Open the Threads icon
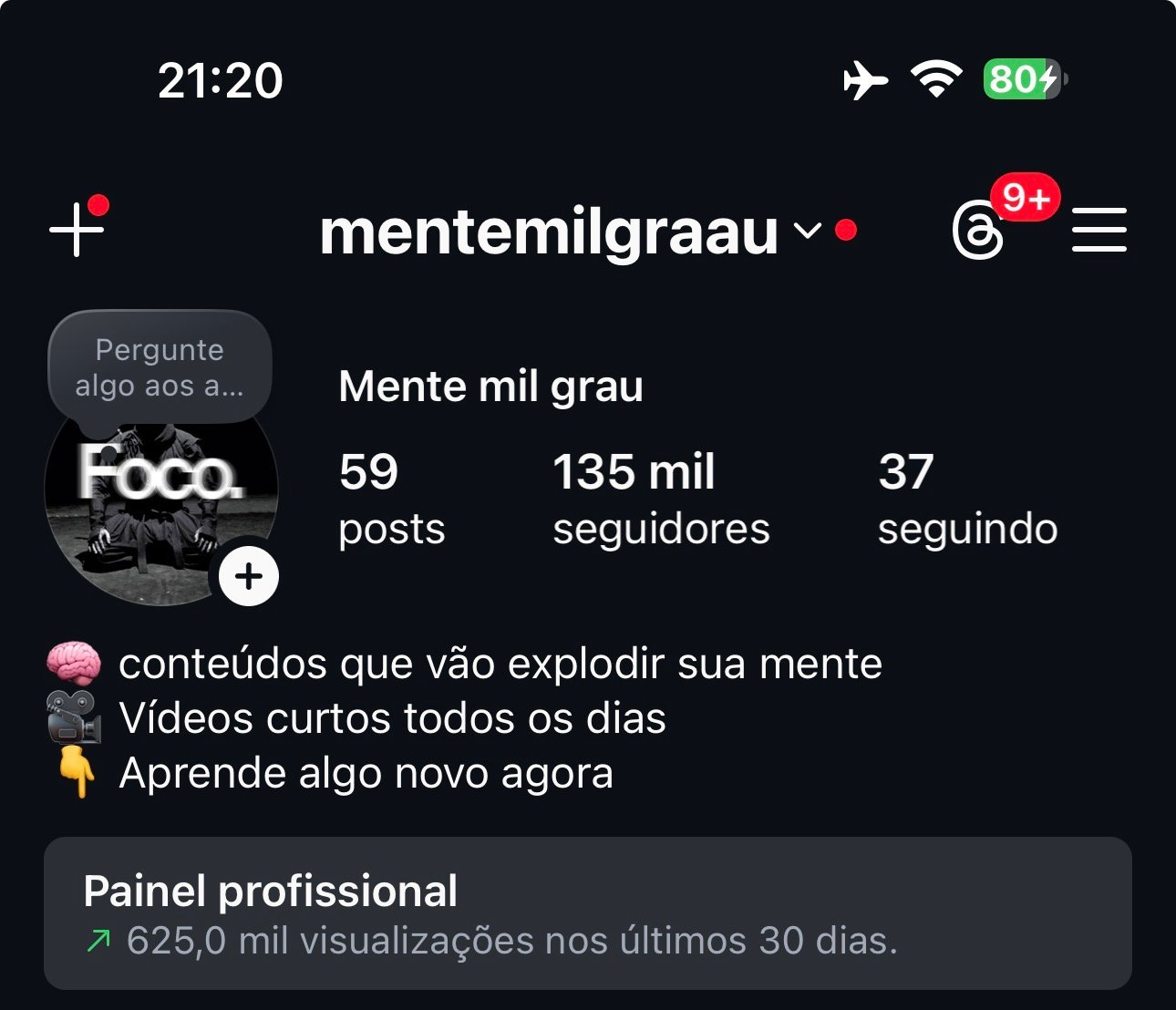The height and width of the screenshot is (1010, 1176). coord(978,232)
